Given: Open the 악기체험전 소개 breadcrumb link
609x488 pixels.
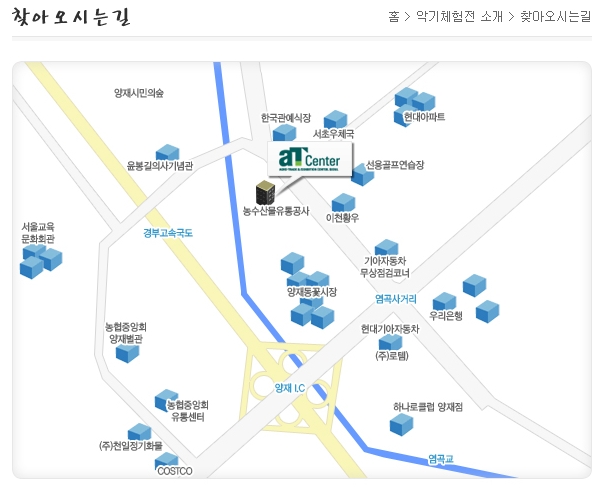Looking at the screenshot, I should tap(460, 16).
